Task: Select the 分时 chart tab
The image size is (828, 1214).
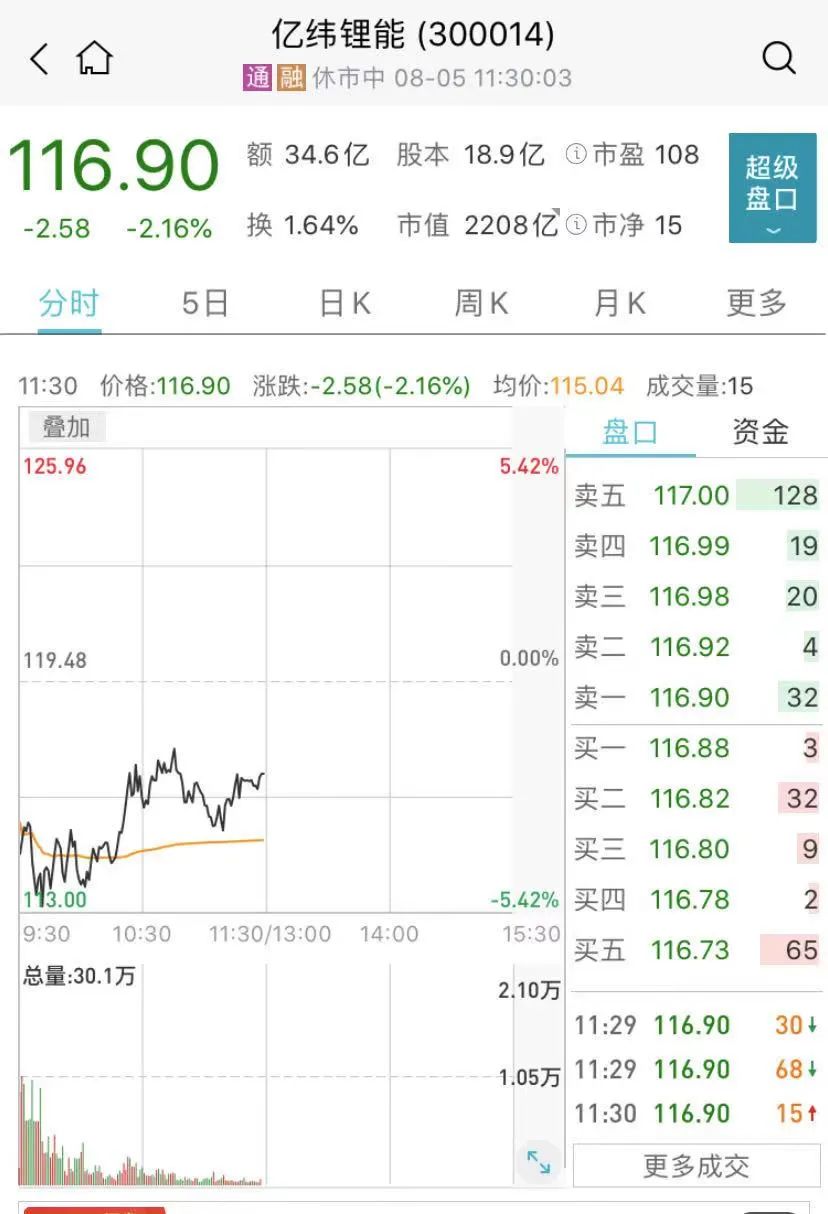Action: pyautogui.click(x=68, y=303)
